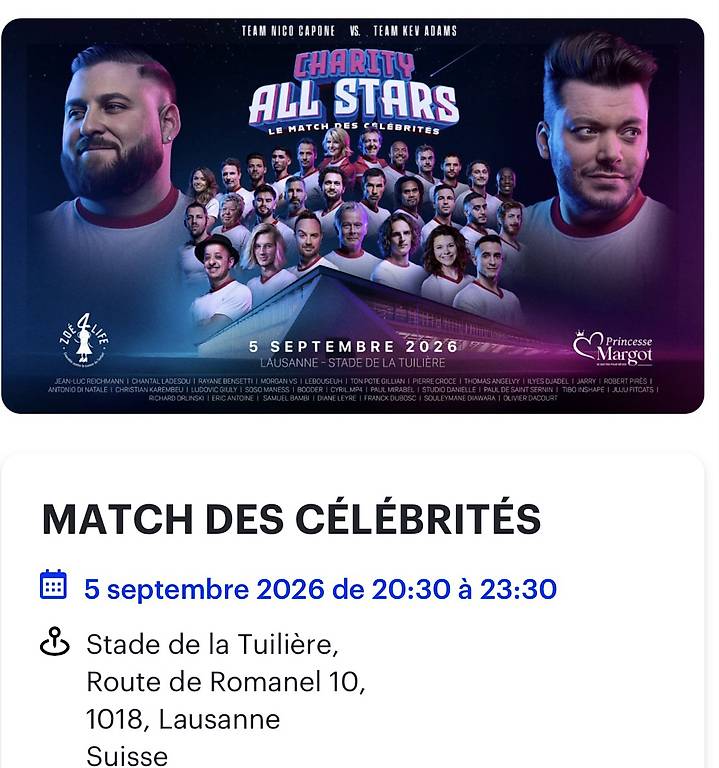The image size is (719, 768).
Task: Tap the blue 5 septembre 2026 date link
Action: 320,589
